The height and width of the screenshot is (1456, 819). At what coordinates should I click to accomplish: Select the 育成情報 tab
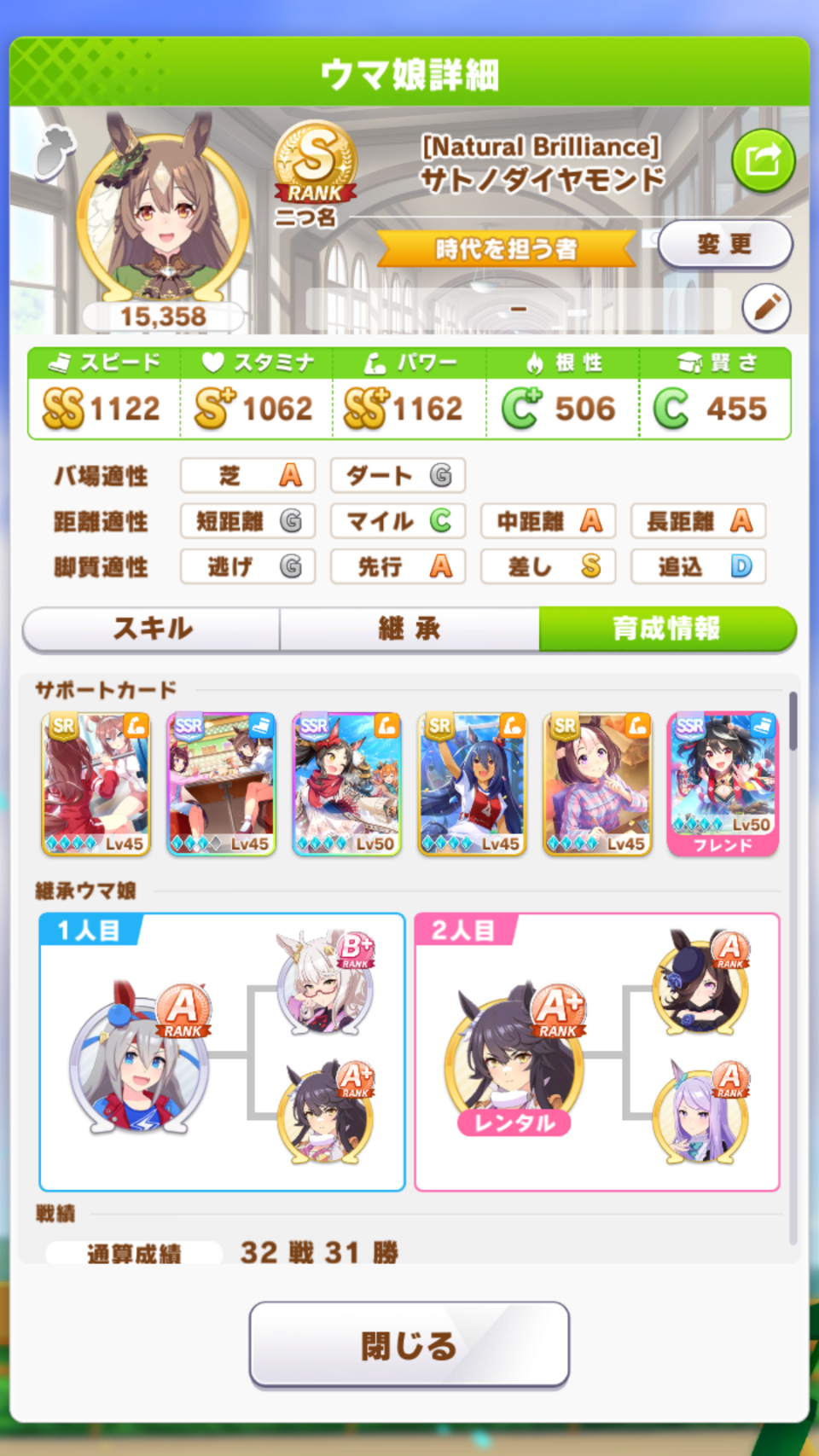(x=667, y=629)
